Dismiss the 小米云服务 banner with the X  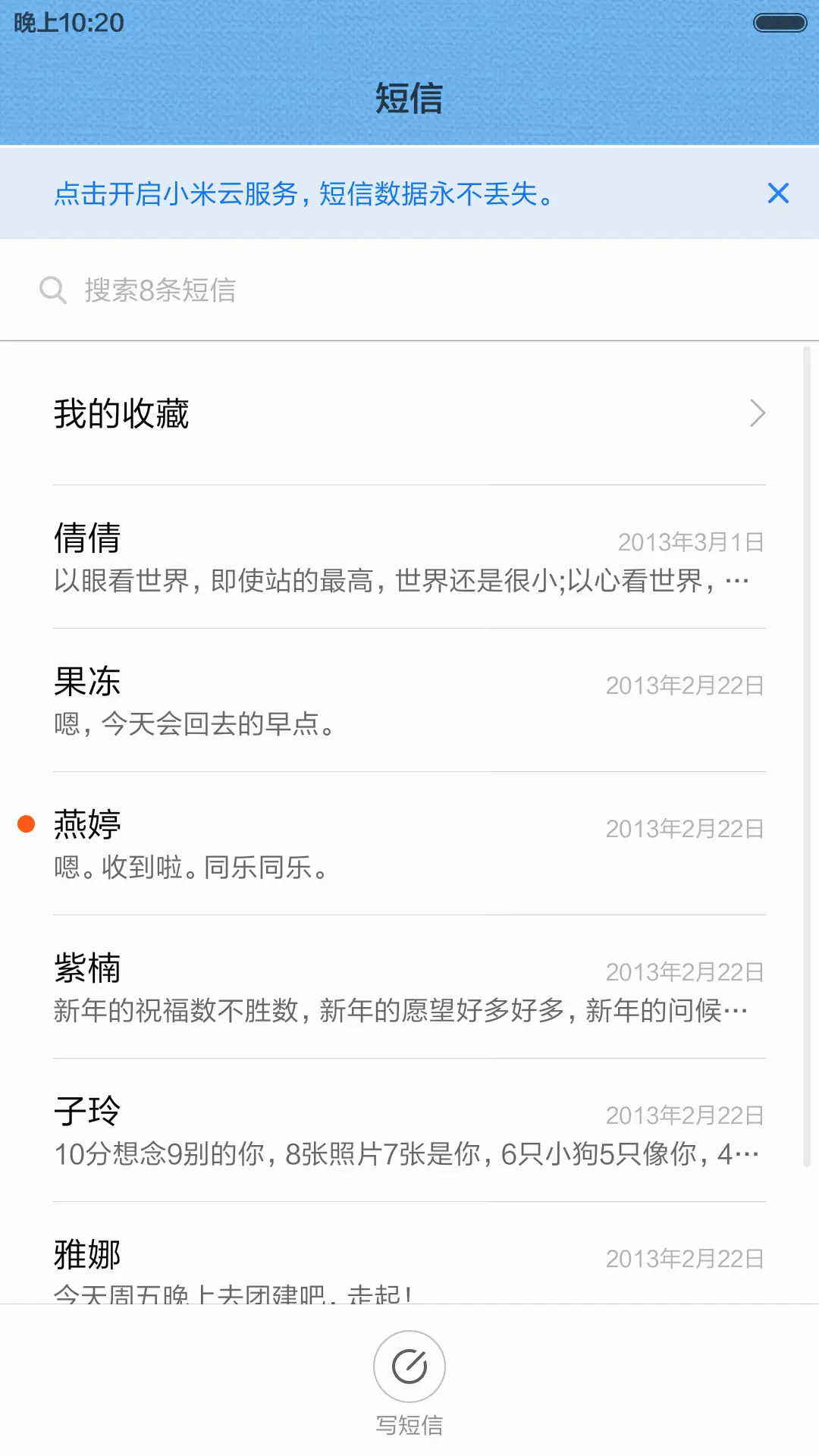coord(778,194)
